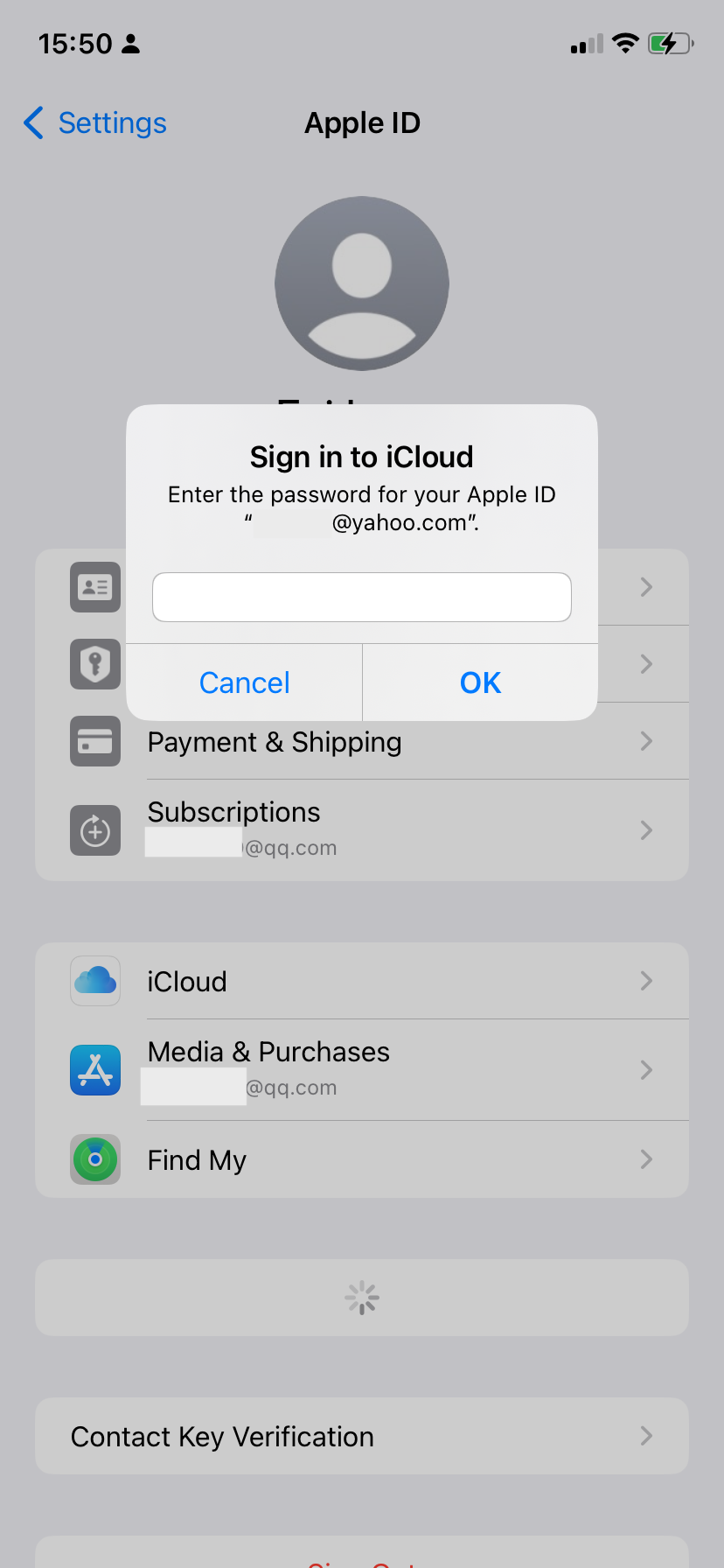This screenshot has height=1568, width=724.
Task: Tap the password input field
Action: pos(361,598)
